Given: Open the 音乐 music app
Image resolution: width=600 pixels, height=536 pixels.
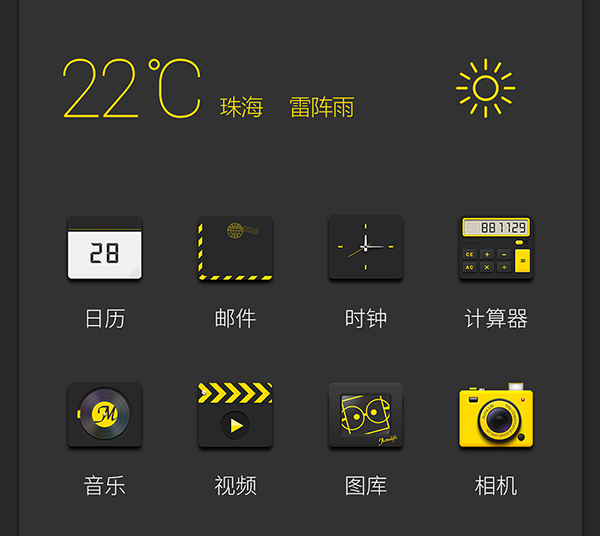Looking at the screenshot, I should 104,415.
